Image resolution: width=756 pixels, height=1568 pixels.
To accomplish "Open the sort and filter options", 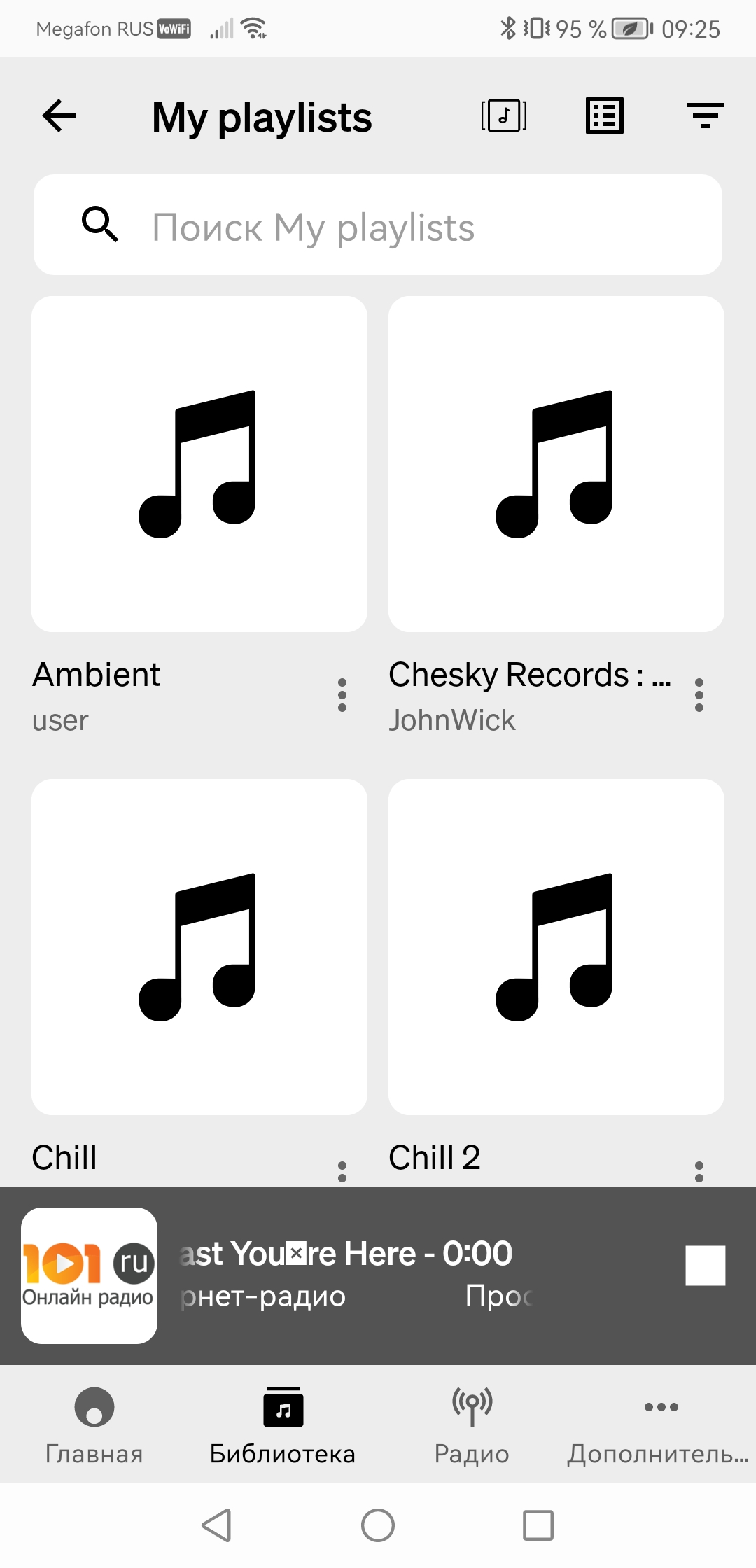I will point(705,115).
